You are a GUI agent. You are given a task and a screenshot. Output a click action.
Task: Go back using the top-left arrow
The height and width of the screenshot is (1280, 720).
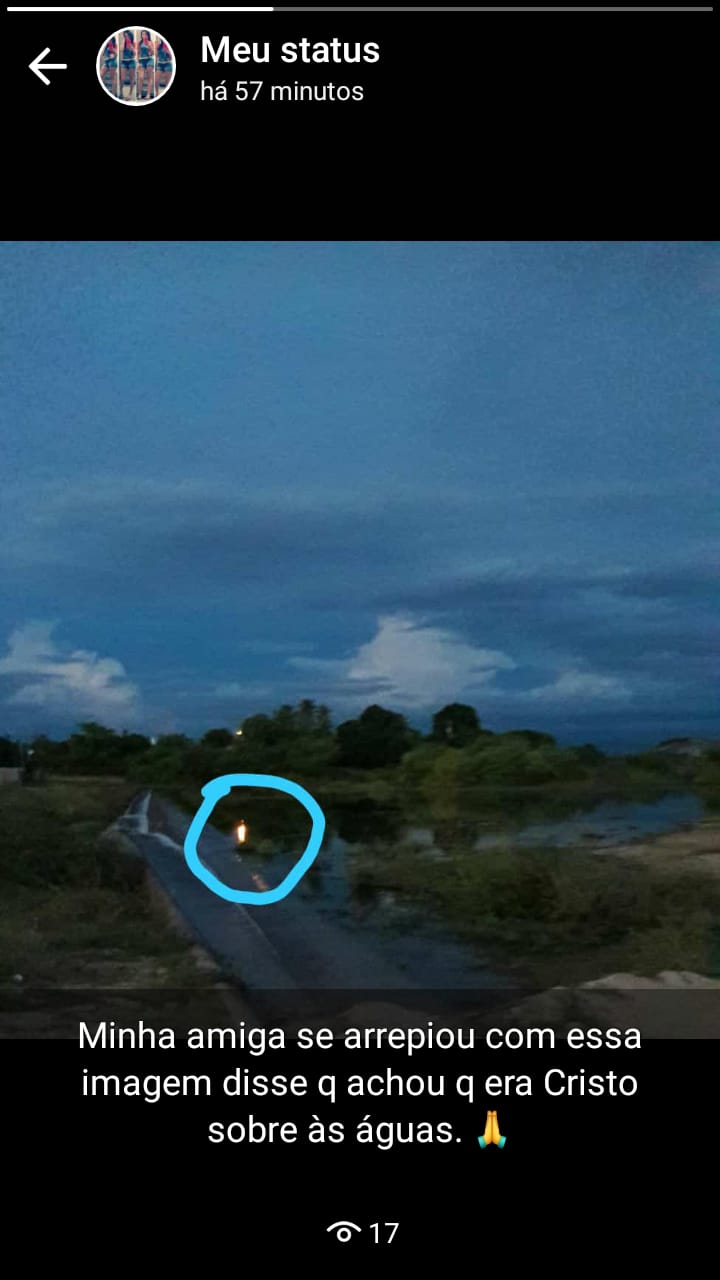47,67
